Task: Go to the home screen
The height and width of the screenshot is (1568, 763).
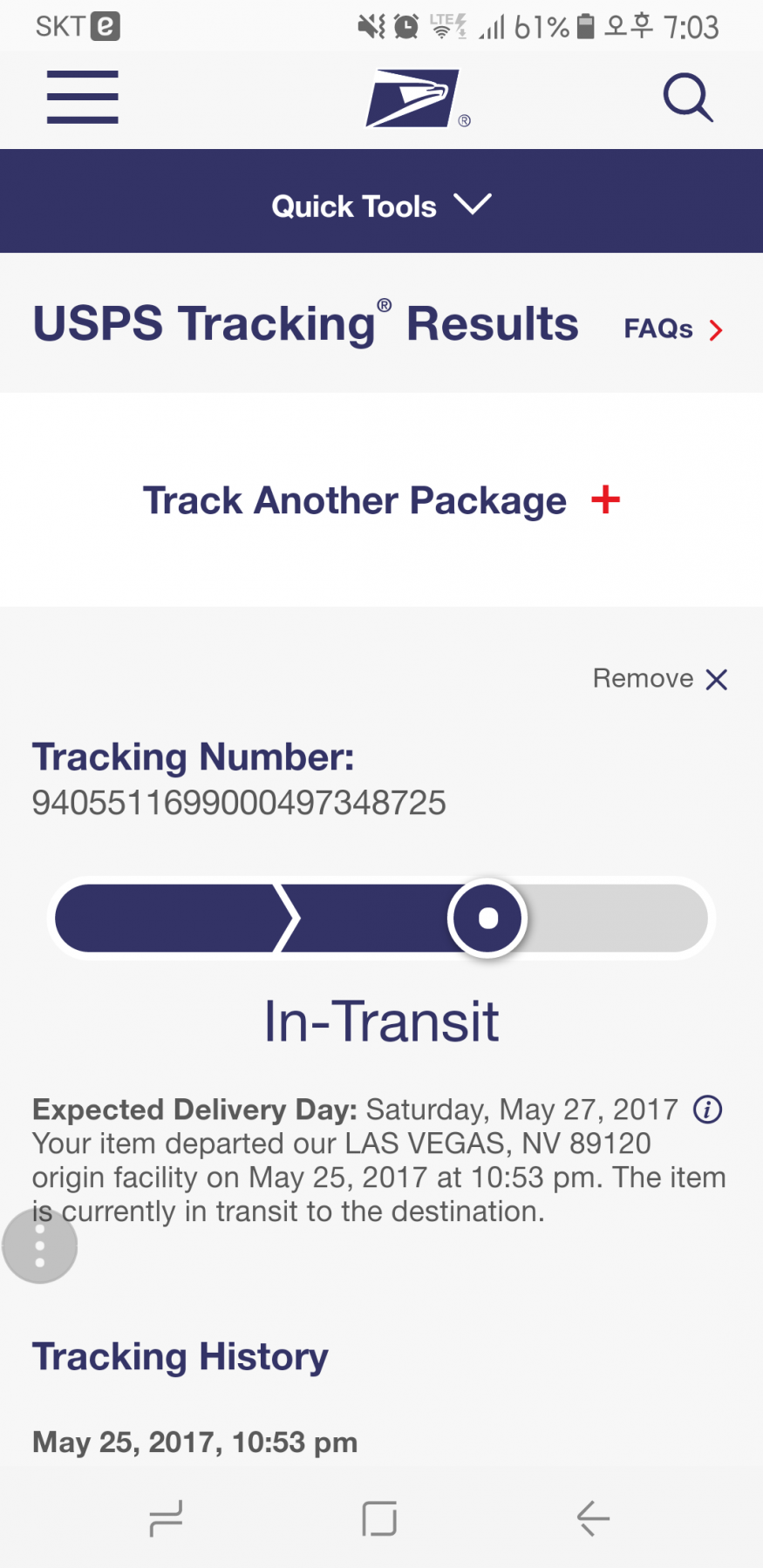Action: pos(379,1518)
